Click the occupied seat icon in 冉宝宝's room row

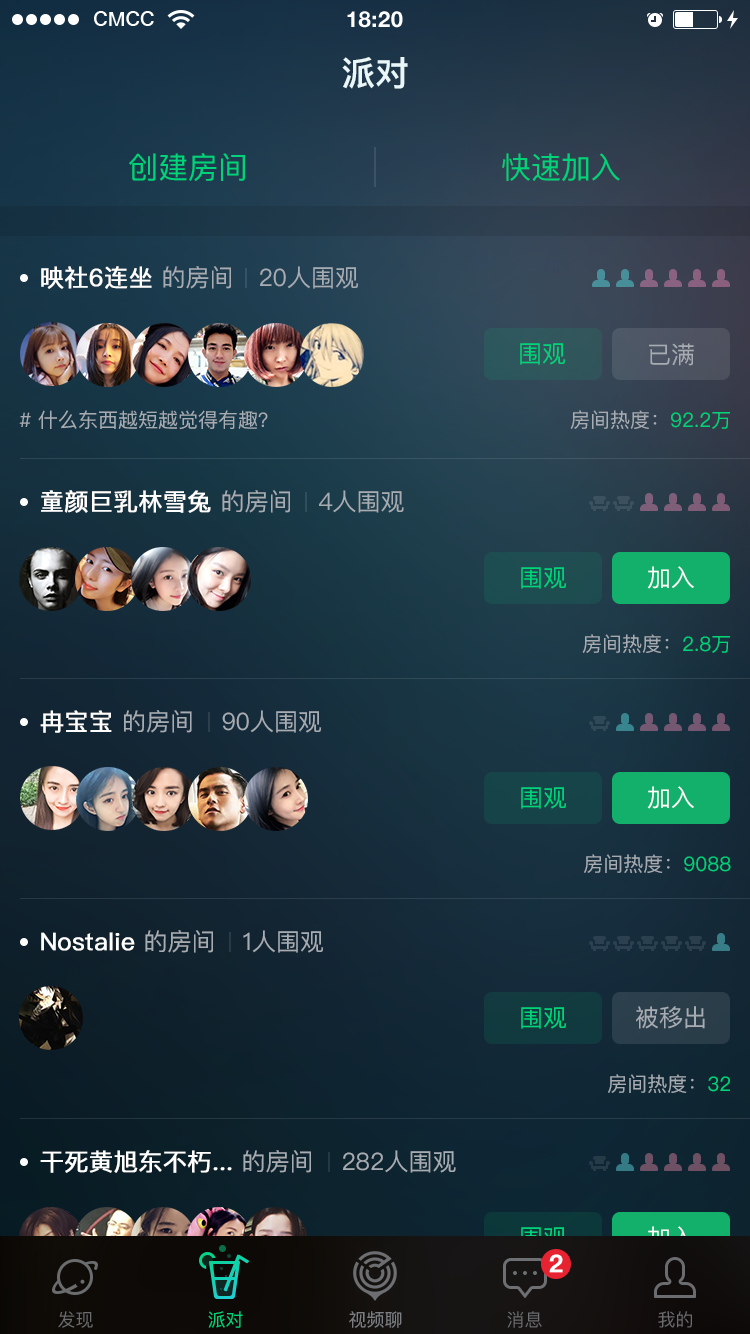tap(650, 722)
